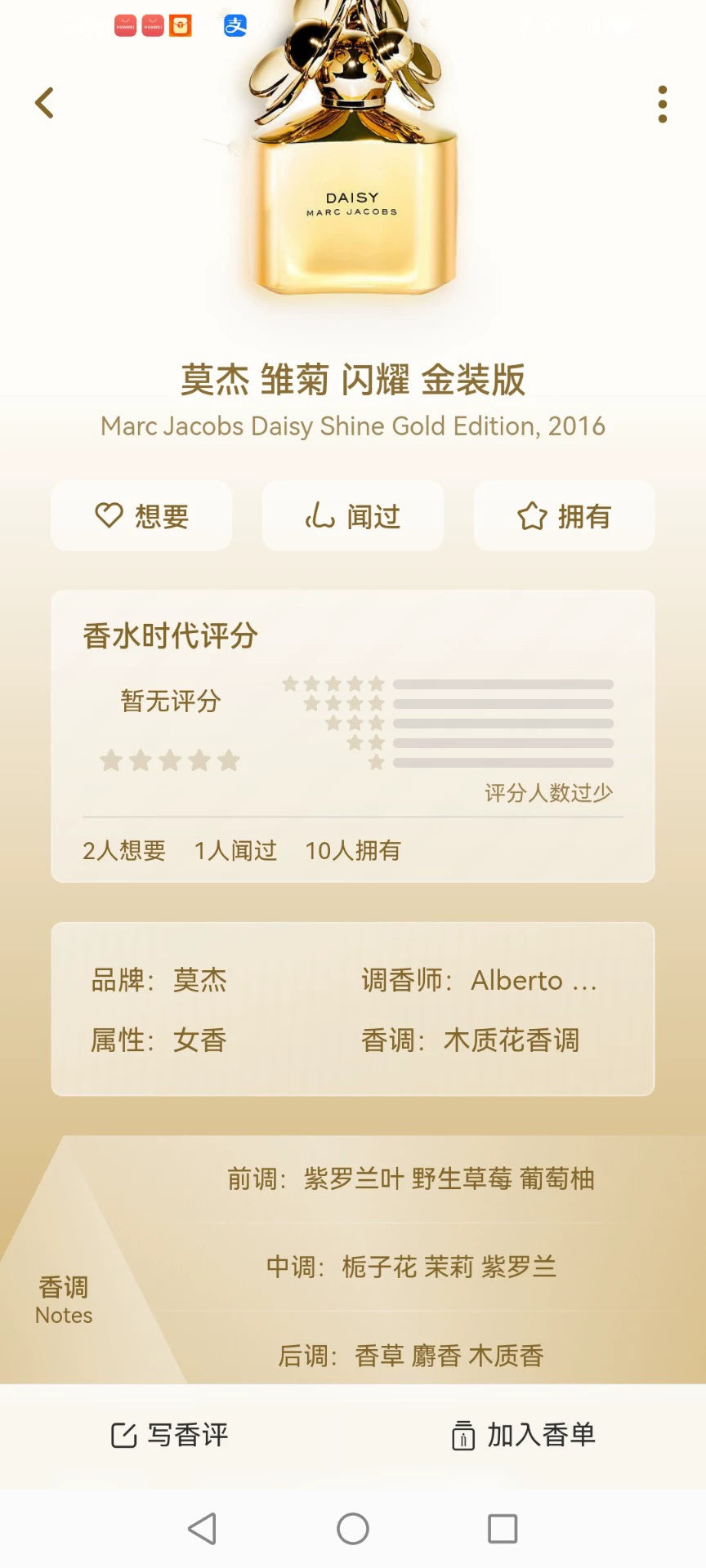Open recent apps with square button
The width and height of the screenshot is (706, 1568).
click(503, 1529)
